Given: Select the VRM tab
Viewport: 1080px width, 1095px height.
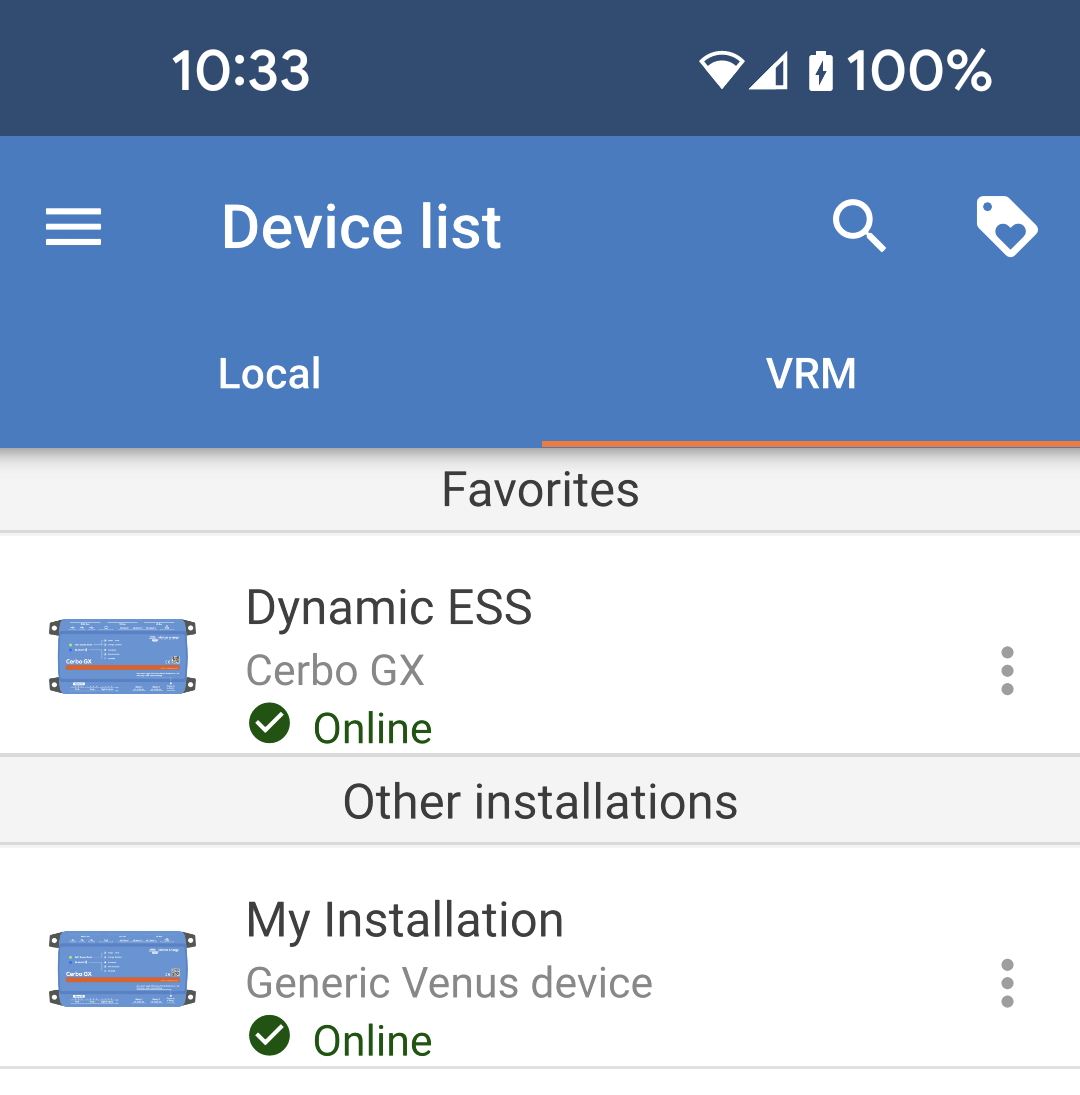Looking at the screenshot, I should (x=812, y=372).
